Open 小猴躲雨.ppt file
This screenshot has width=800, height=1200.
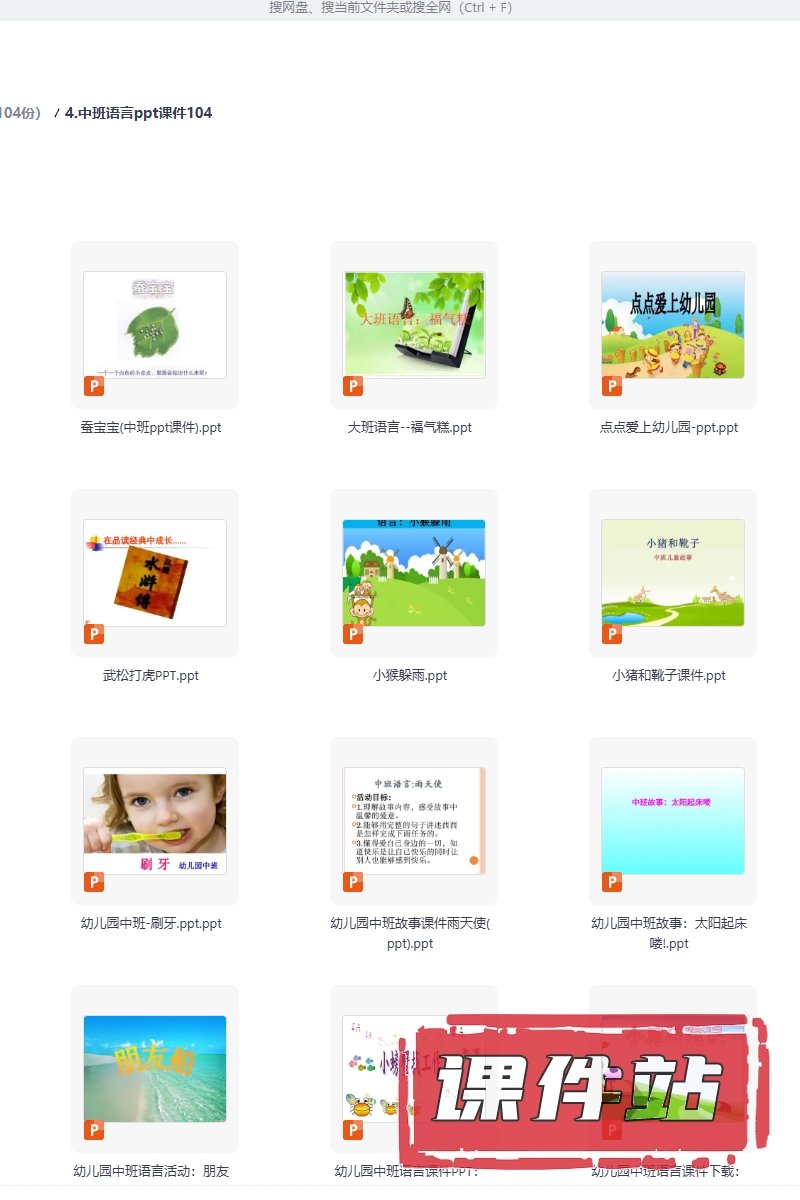tap(414, 573)
